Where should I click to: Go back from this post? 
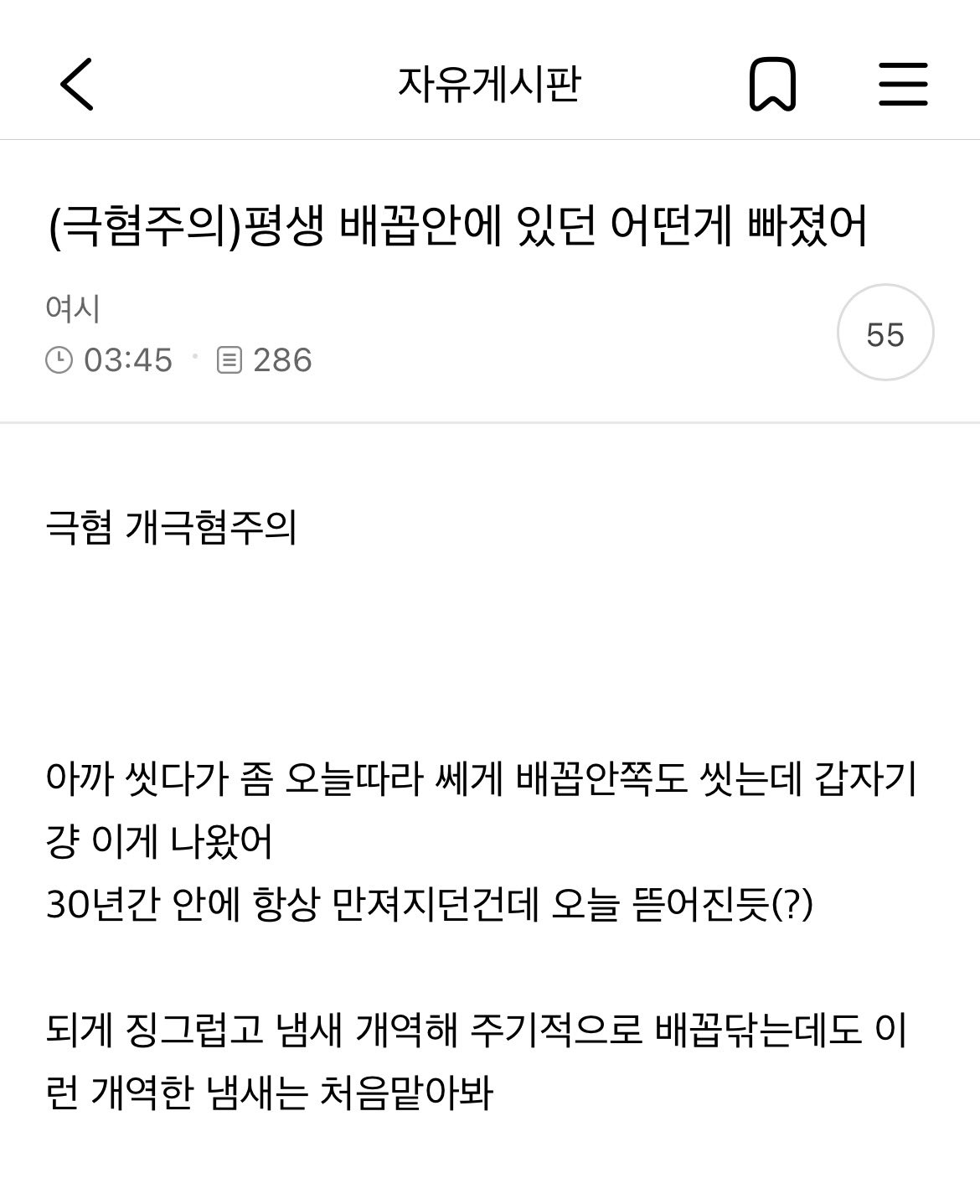77,84
